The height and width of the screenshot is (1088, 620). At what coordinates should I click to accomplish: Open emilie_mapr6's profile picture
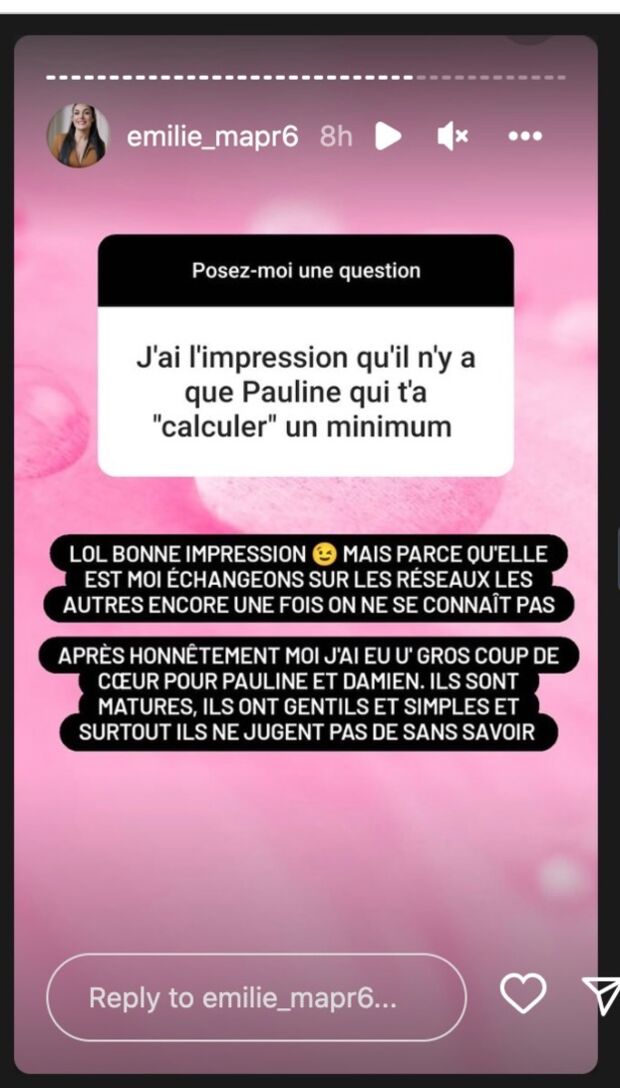[x=77, y=136]
